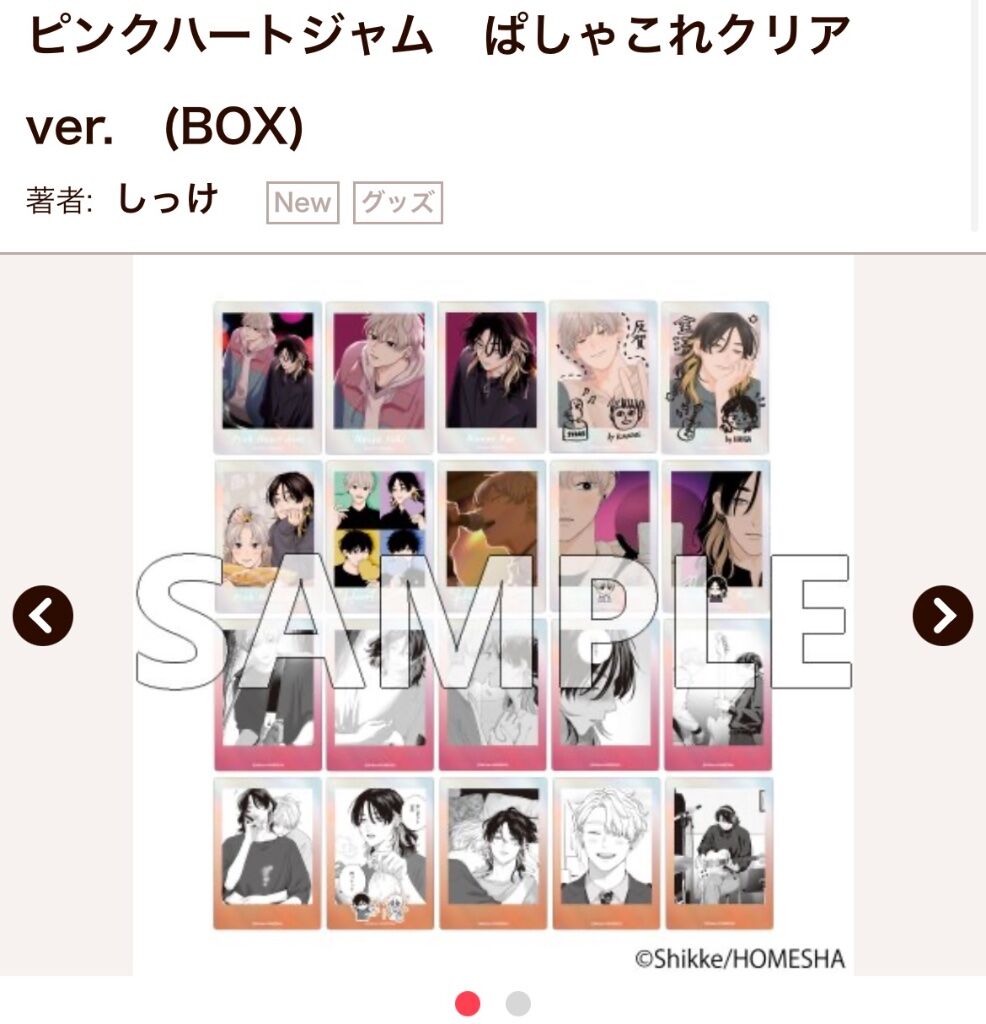Select the グッズ tag

pos(397,203)
